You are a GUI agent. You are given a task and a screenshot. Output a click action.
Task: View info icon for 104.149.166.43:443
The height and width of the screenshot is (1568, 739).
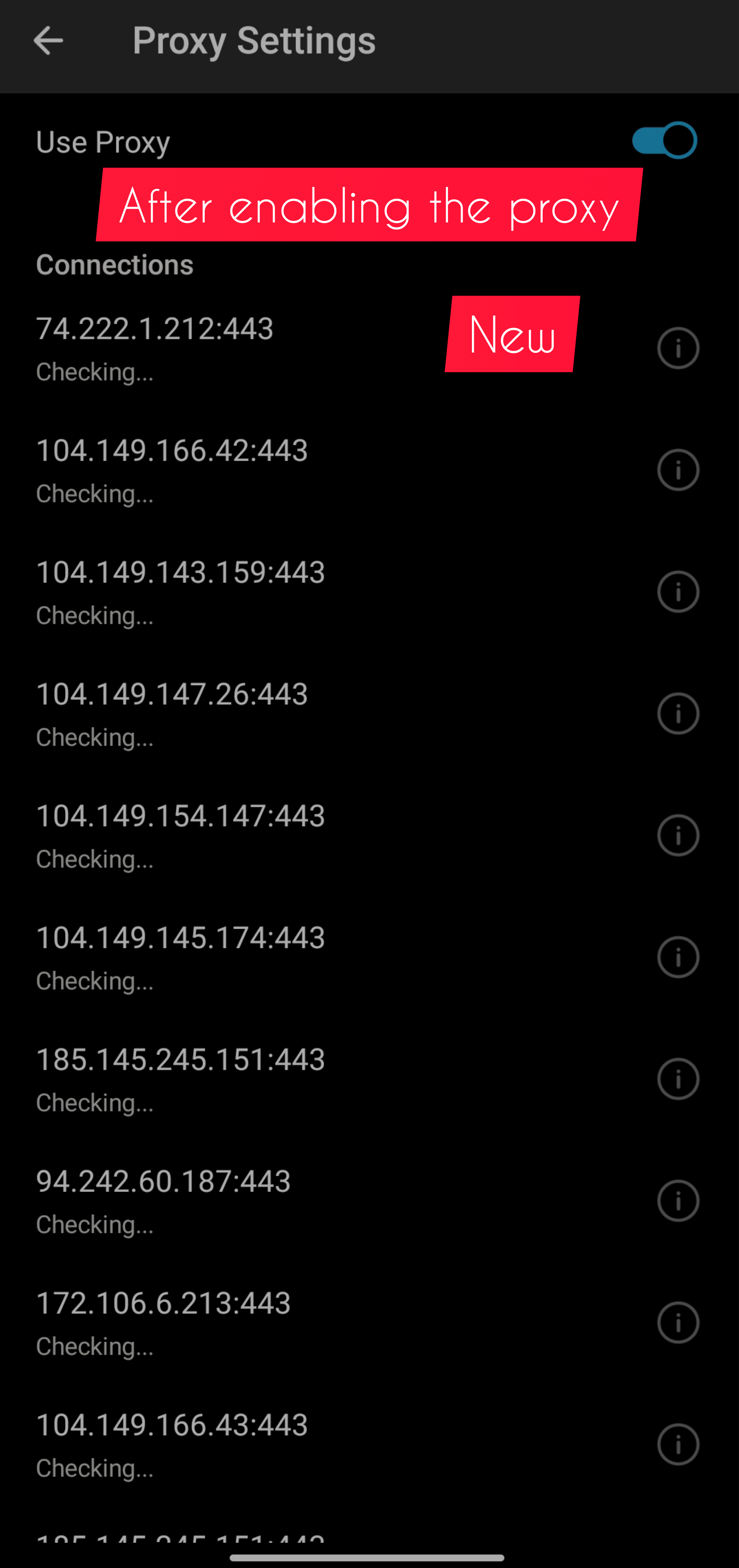(677, 1444)
